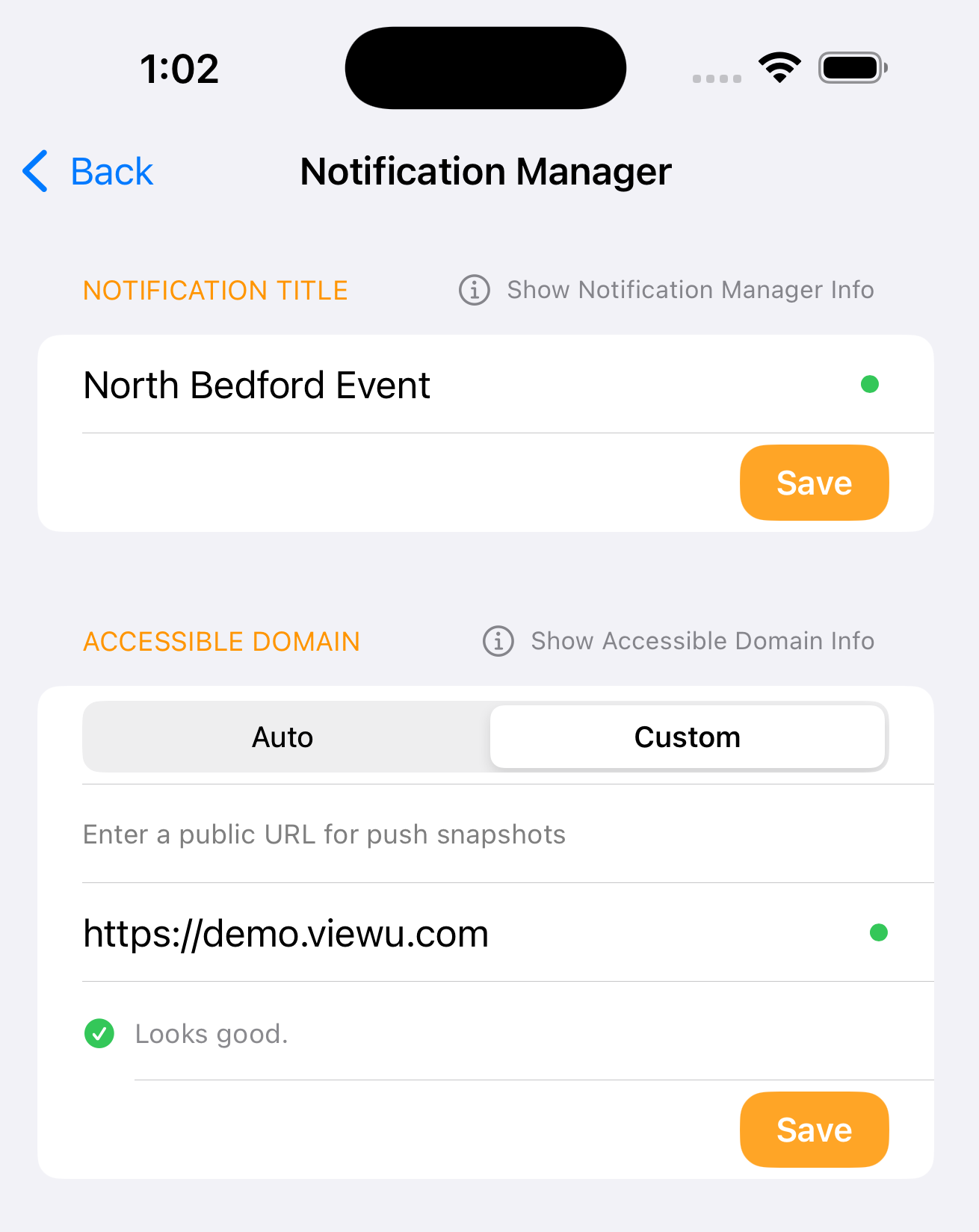Tap the ACCESSIBLE DOMAIN section header
Screen dimensions: 979x1232
[221, 640]
